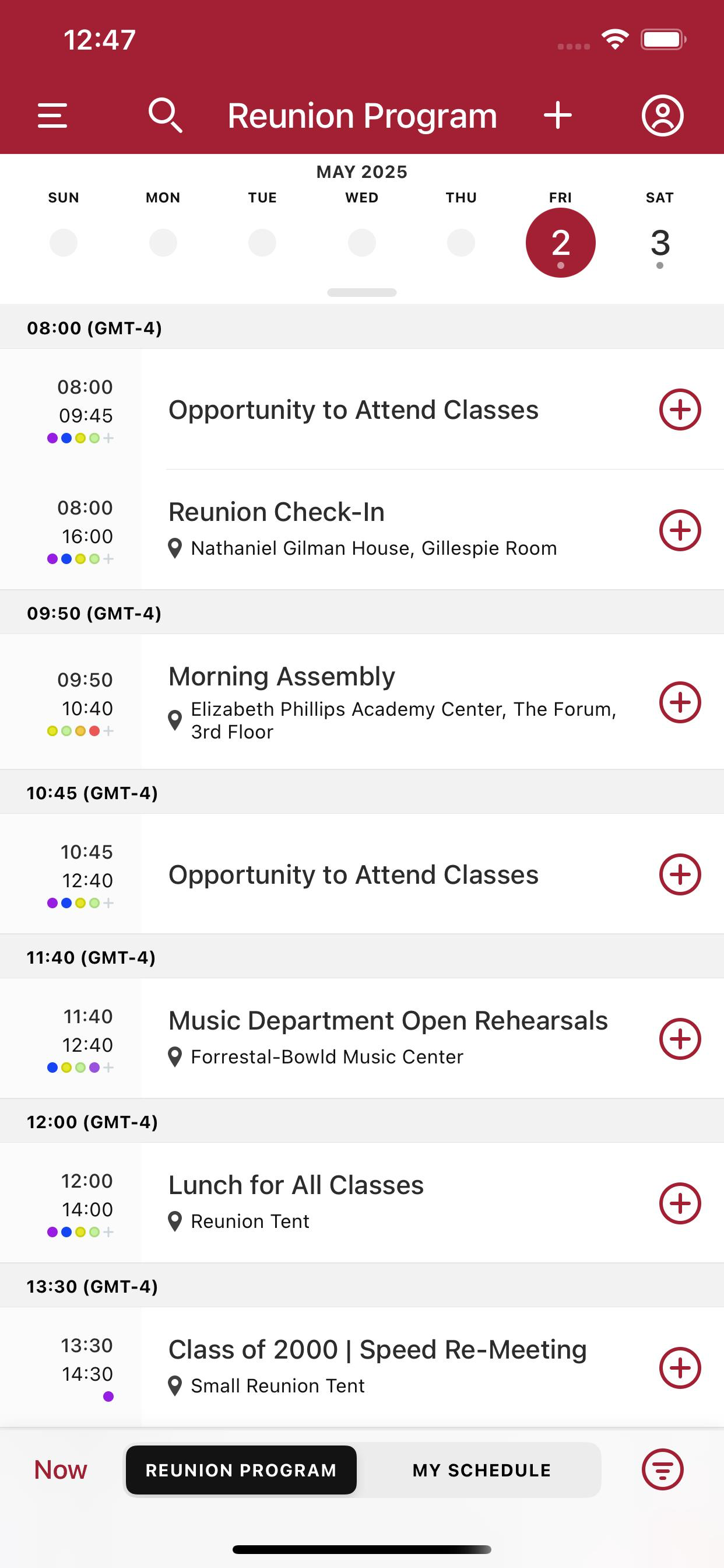Add Reunion Check-In to my schedule
The image size is (724, 1568).
680,530
